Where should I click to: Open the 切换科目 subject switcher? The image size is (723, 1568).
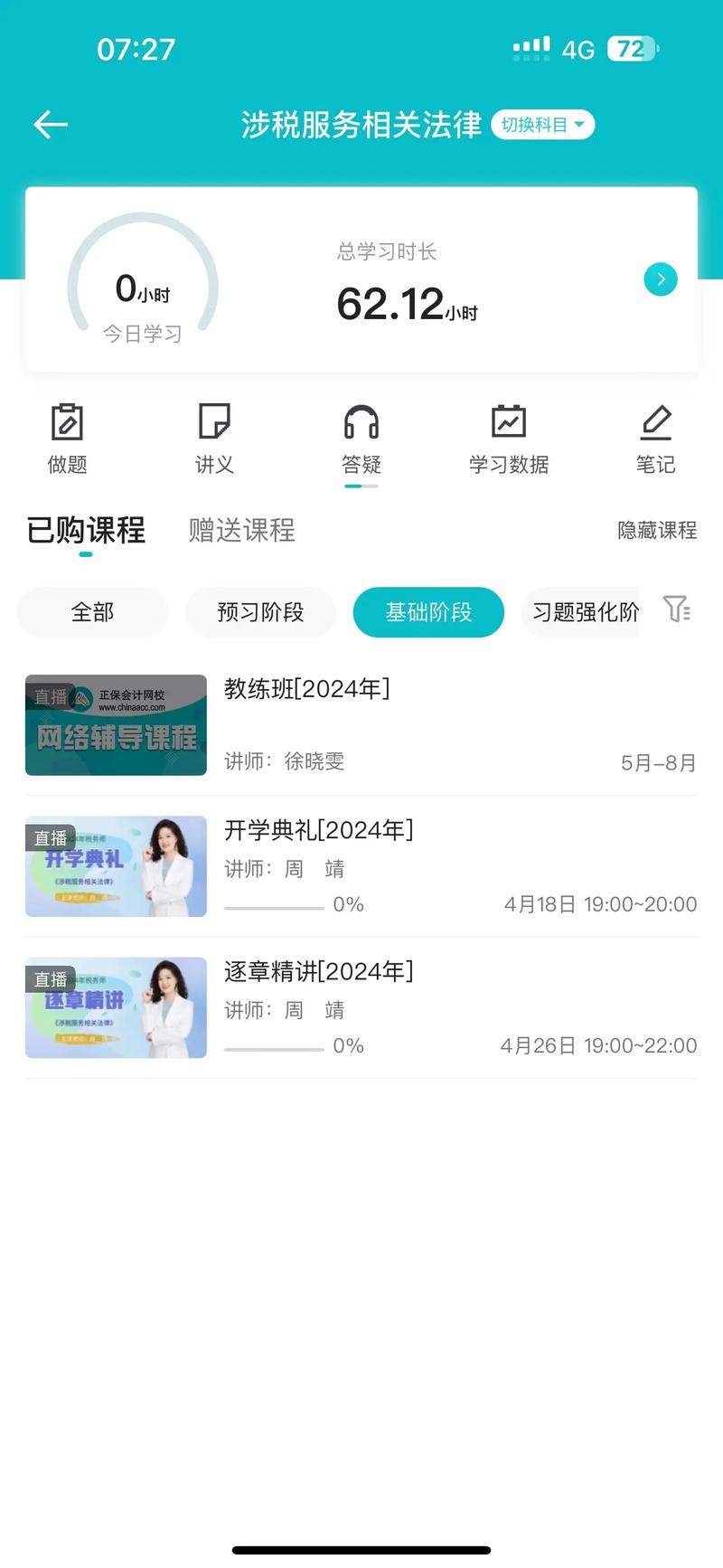tap(542, 125)
